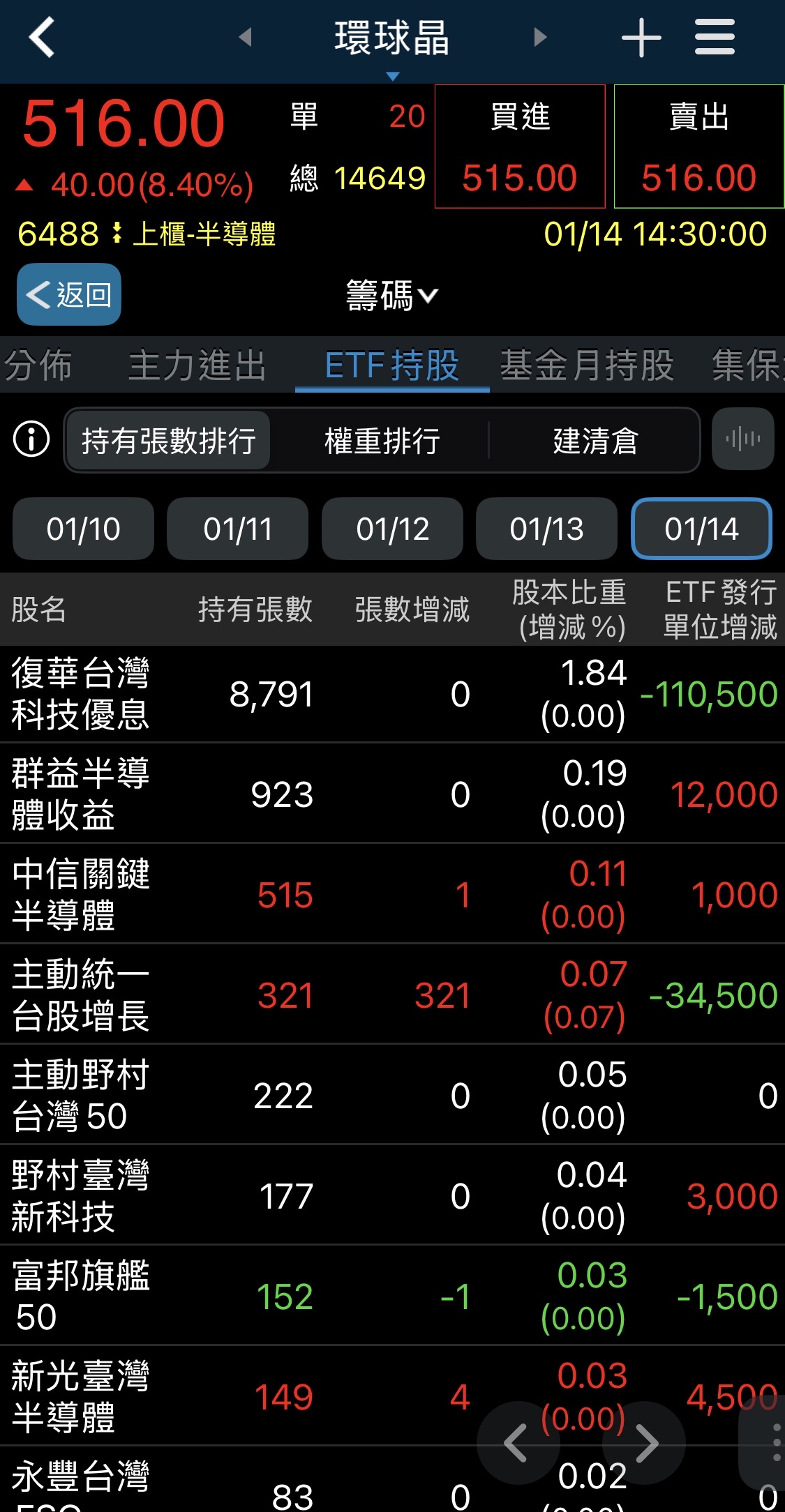Tap the 買進 buy button
This screenshot has height=1512, width=785.
click(520, 146)
